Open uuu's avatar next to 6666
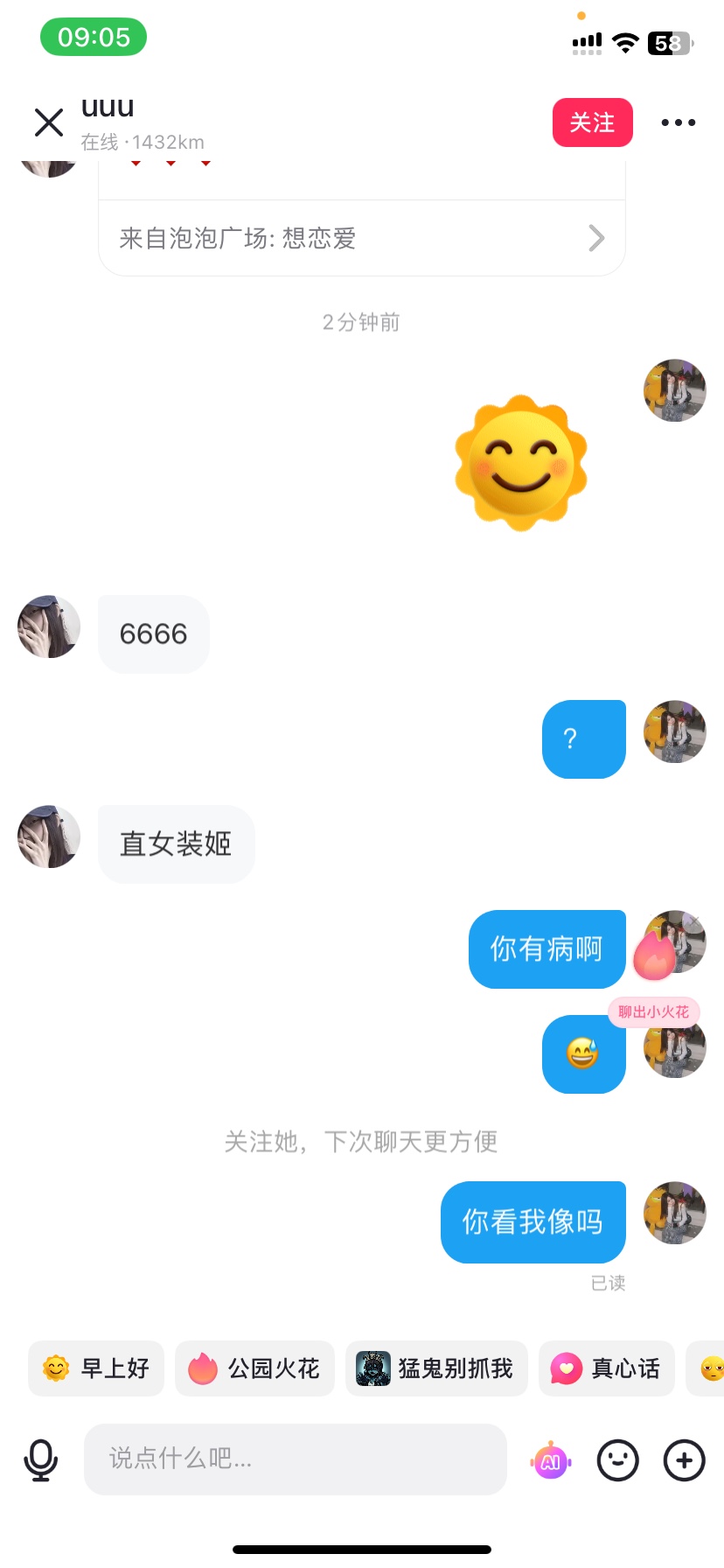Viewport: 724px width, 1568px height. (x=49, y=626)
